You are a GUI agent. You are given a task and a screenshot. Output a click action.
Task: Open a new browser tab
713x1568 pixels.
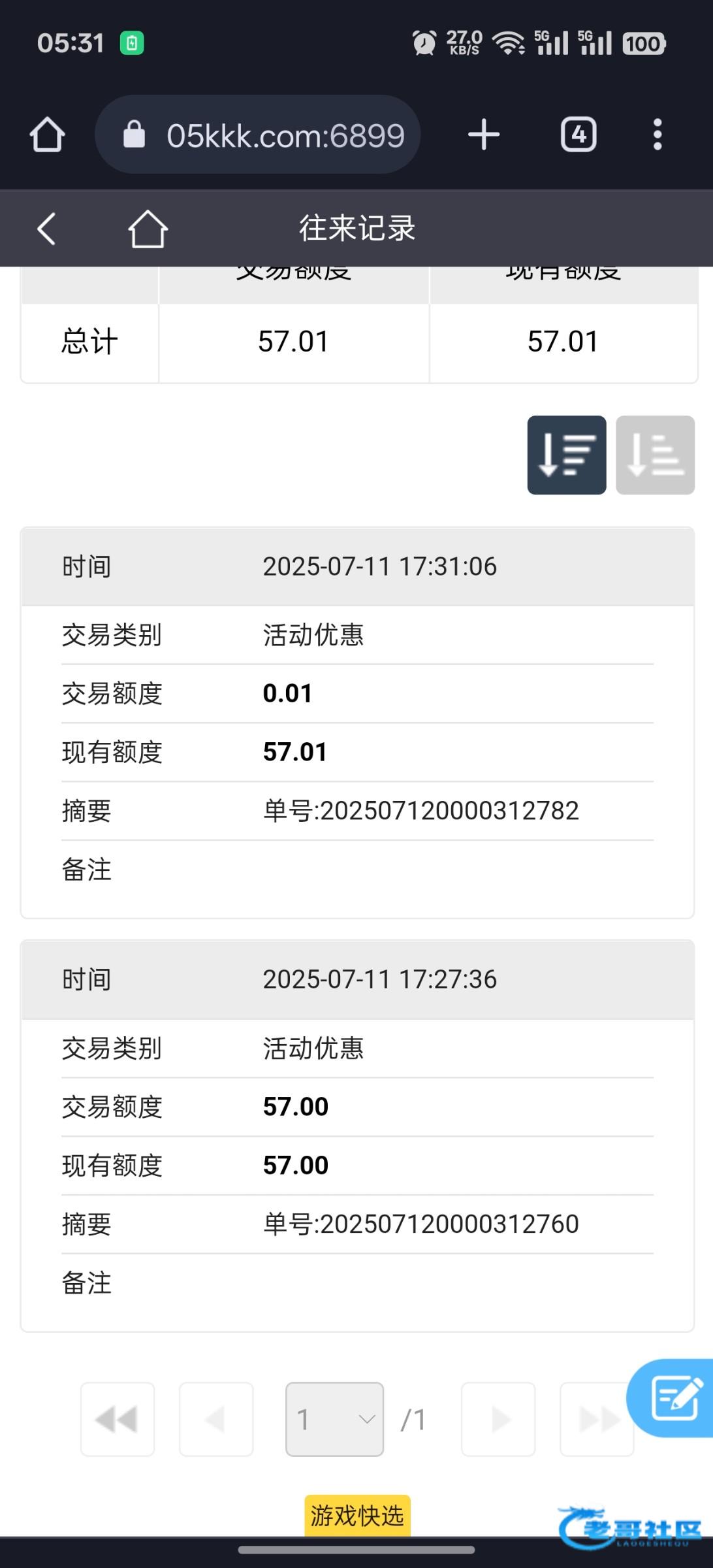(x=484, y=135)
